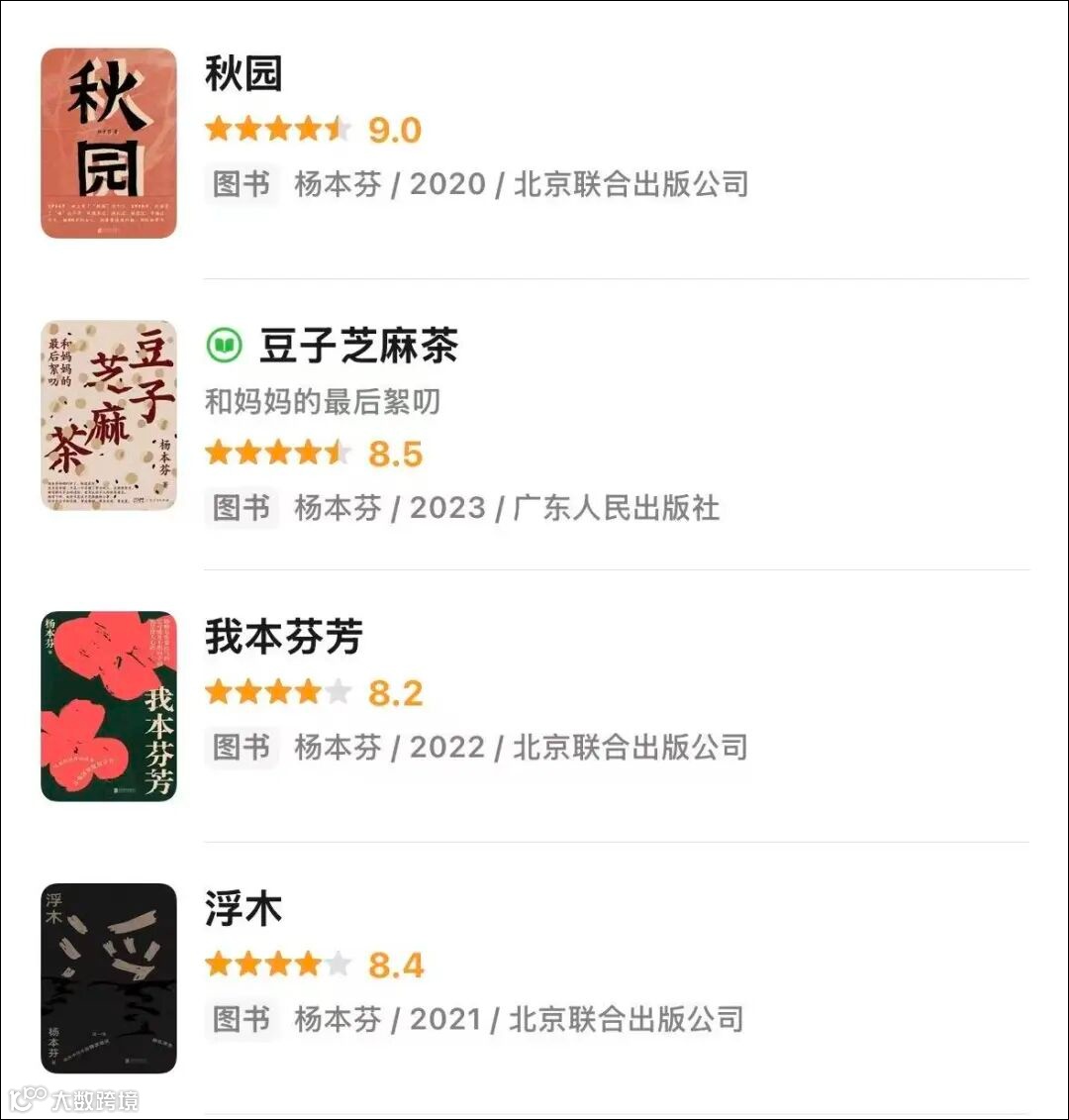The width and height of the screenshot is (1069, 1120).
Task: Click the half star in 豆子芝麻茶's rating
Action: tap(335, 452)
